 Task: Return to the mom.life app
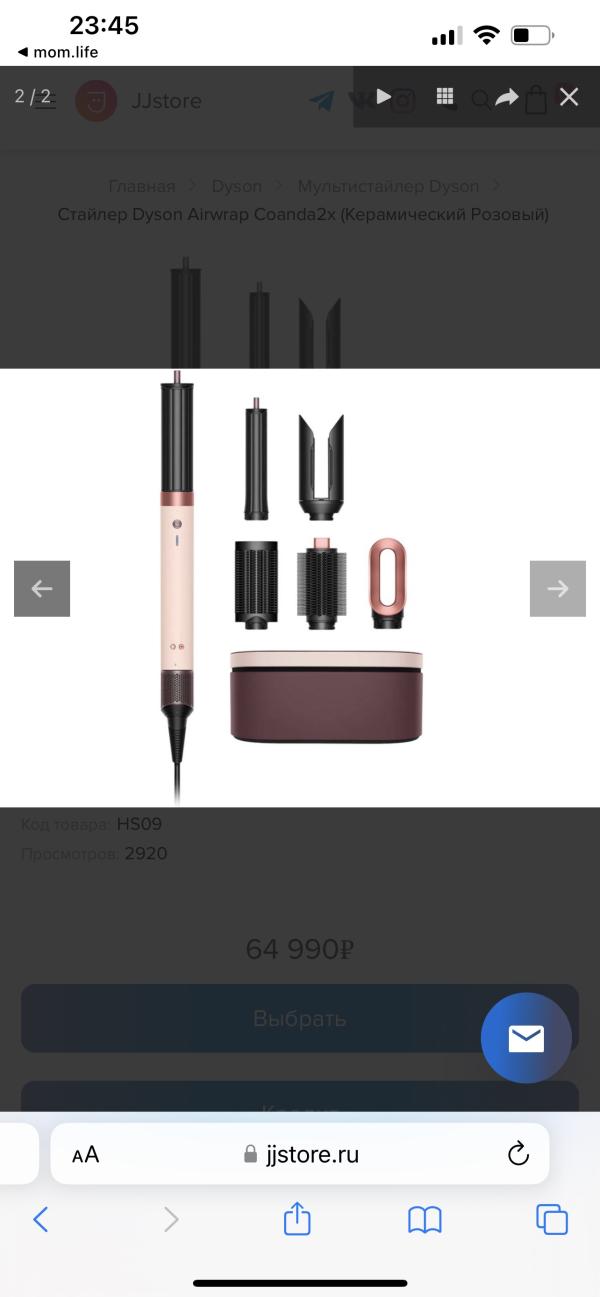point(58,52)
